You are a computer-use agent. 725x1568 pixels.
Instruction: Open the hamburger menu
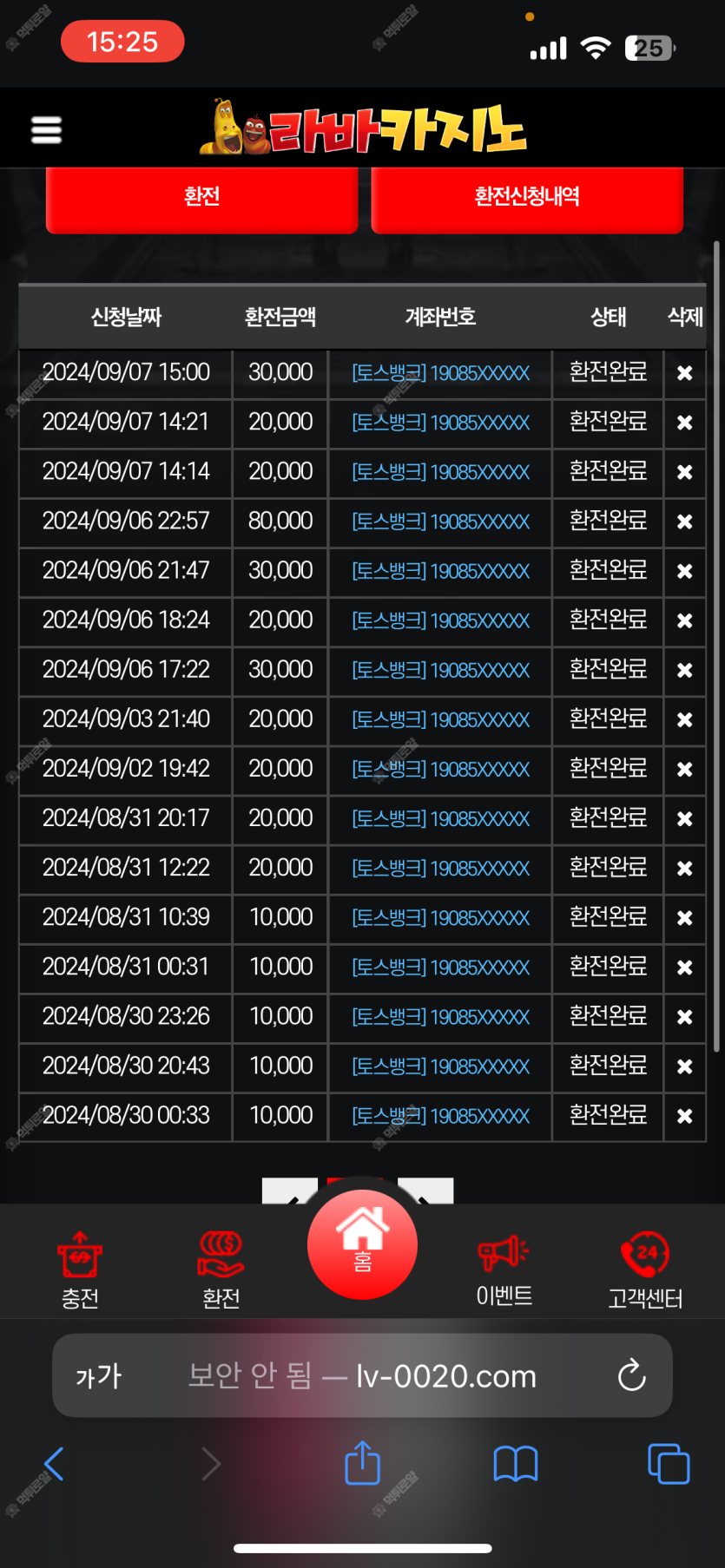coord(46,130)
